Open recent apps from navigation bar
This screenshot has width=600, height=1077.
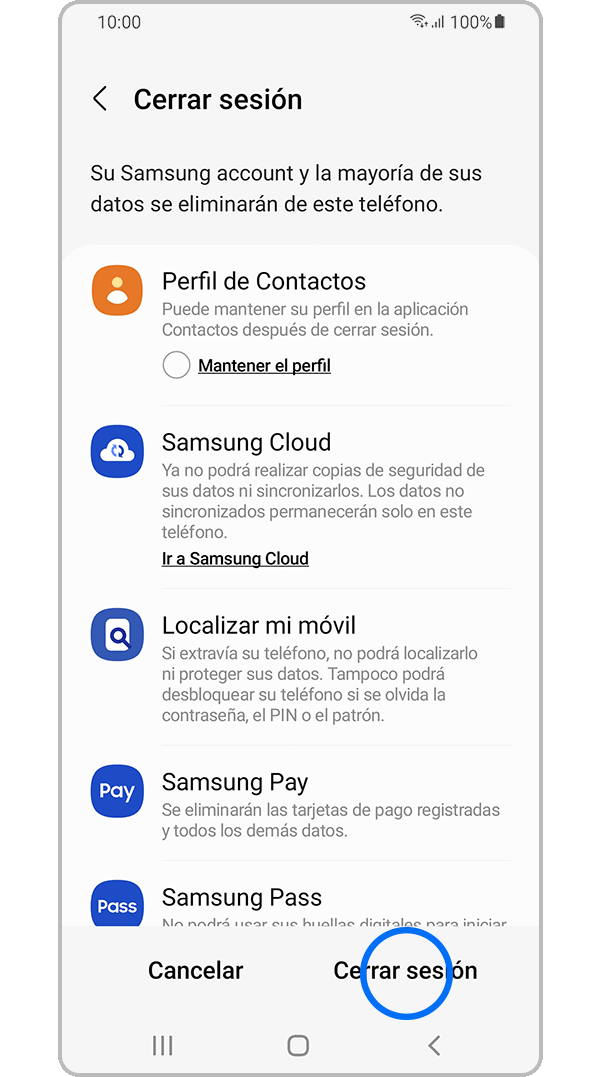162,1046
